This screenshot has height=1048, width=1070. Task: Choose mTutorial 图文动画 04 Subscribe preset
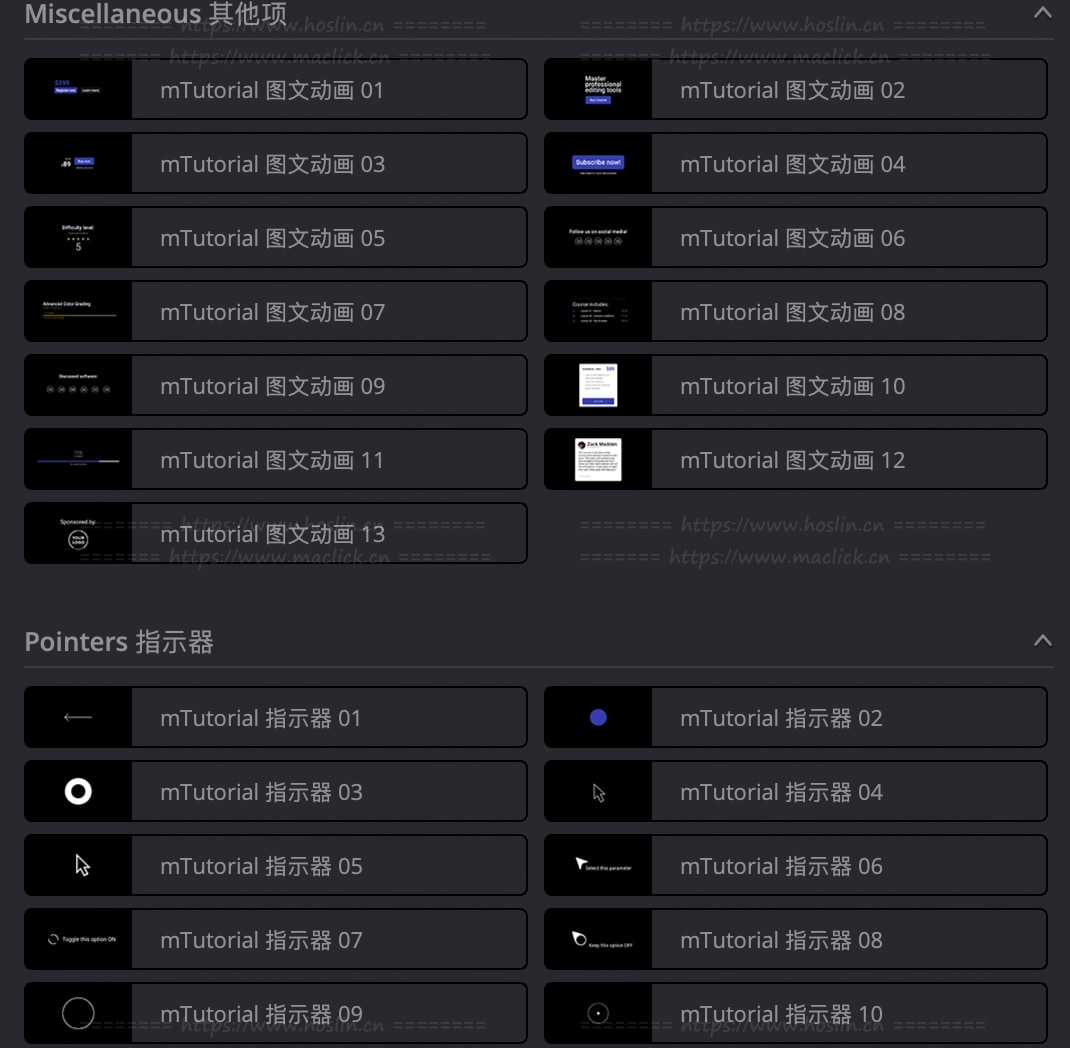point(795,164)
